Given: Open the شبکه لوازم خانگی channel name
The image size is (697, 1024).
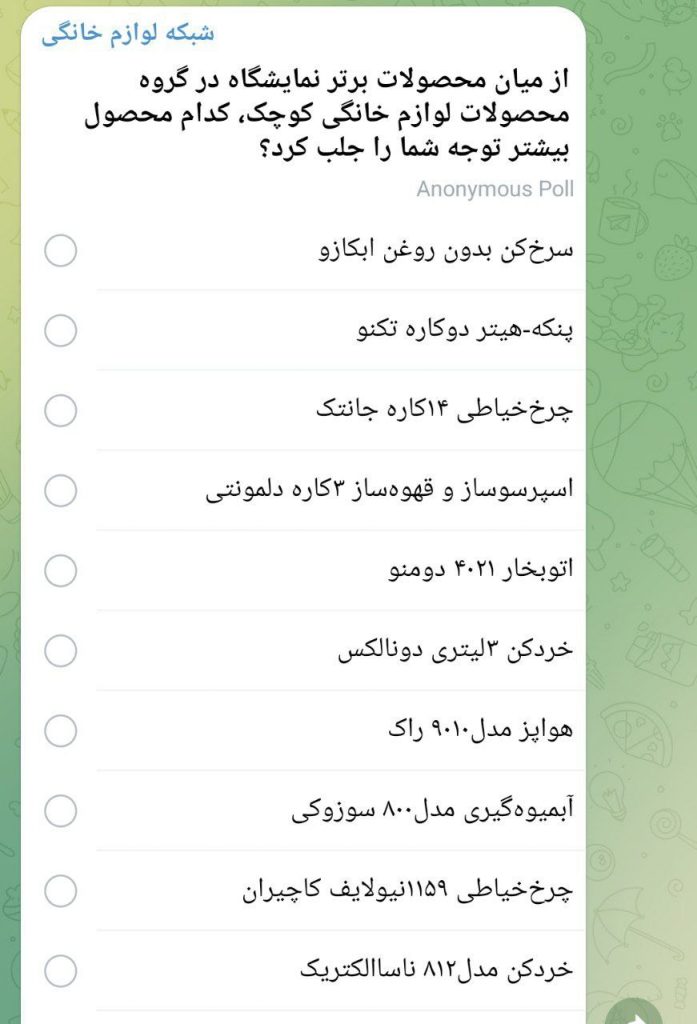Looking at the screenshot, I should [x=127, y=33].
